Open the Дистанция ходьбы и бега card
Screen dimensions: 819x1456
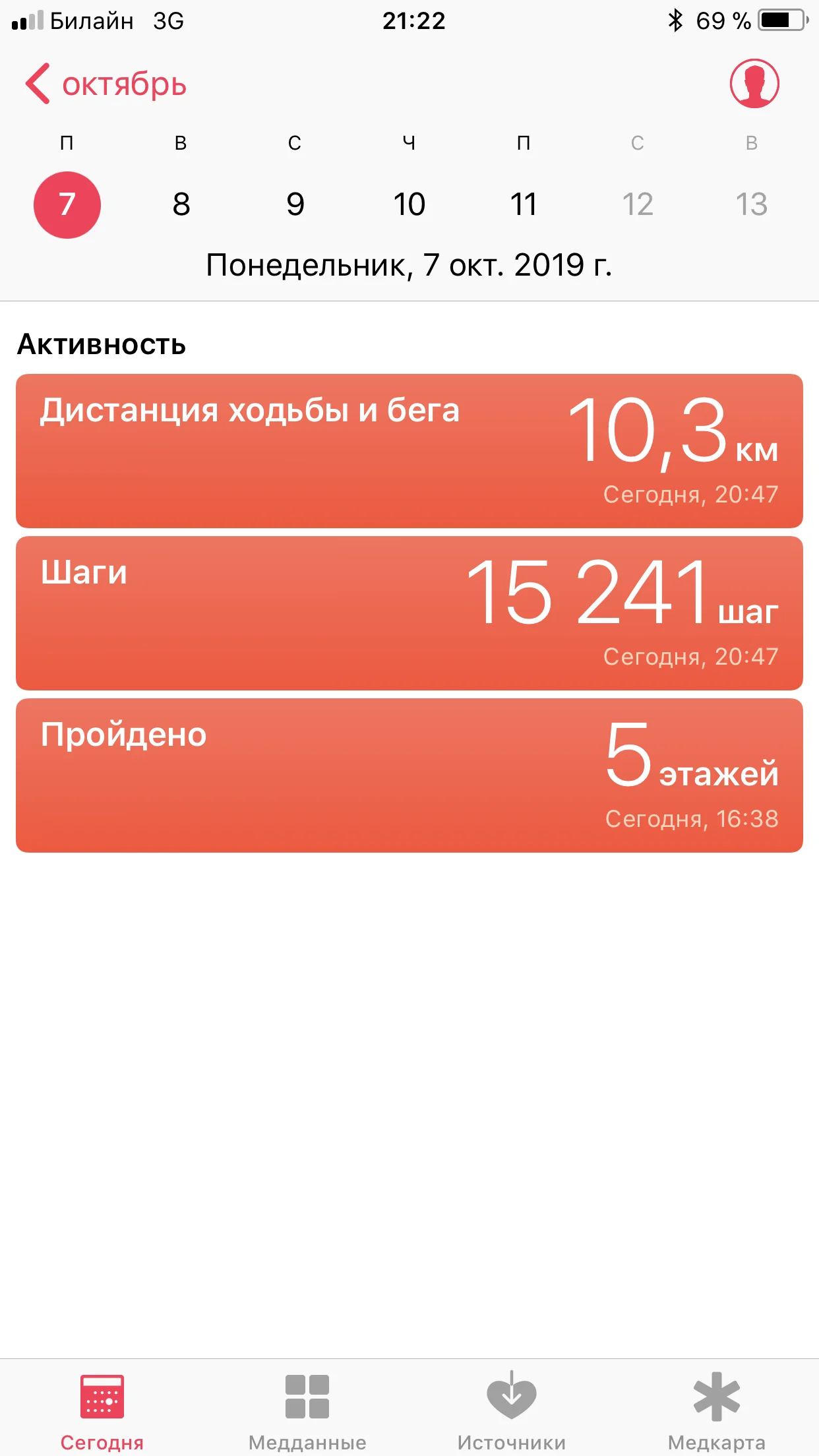[409, 451]
